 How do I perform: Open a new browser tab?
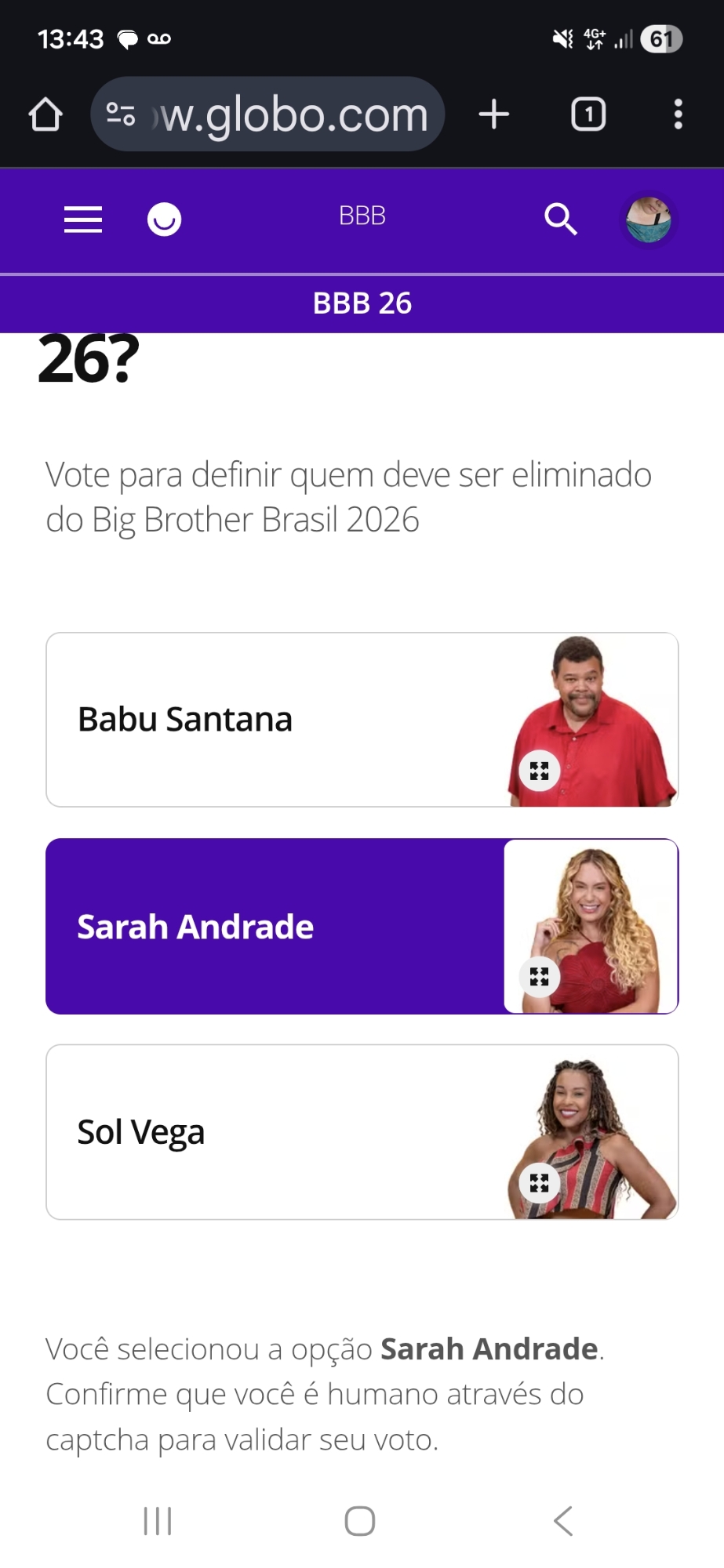coord(494,114)
